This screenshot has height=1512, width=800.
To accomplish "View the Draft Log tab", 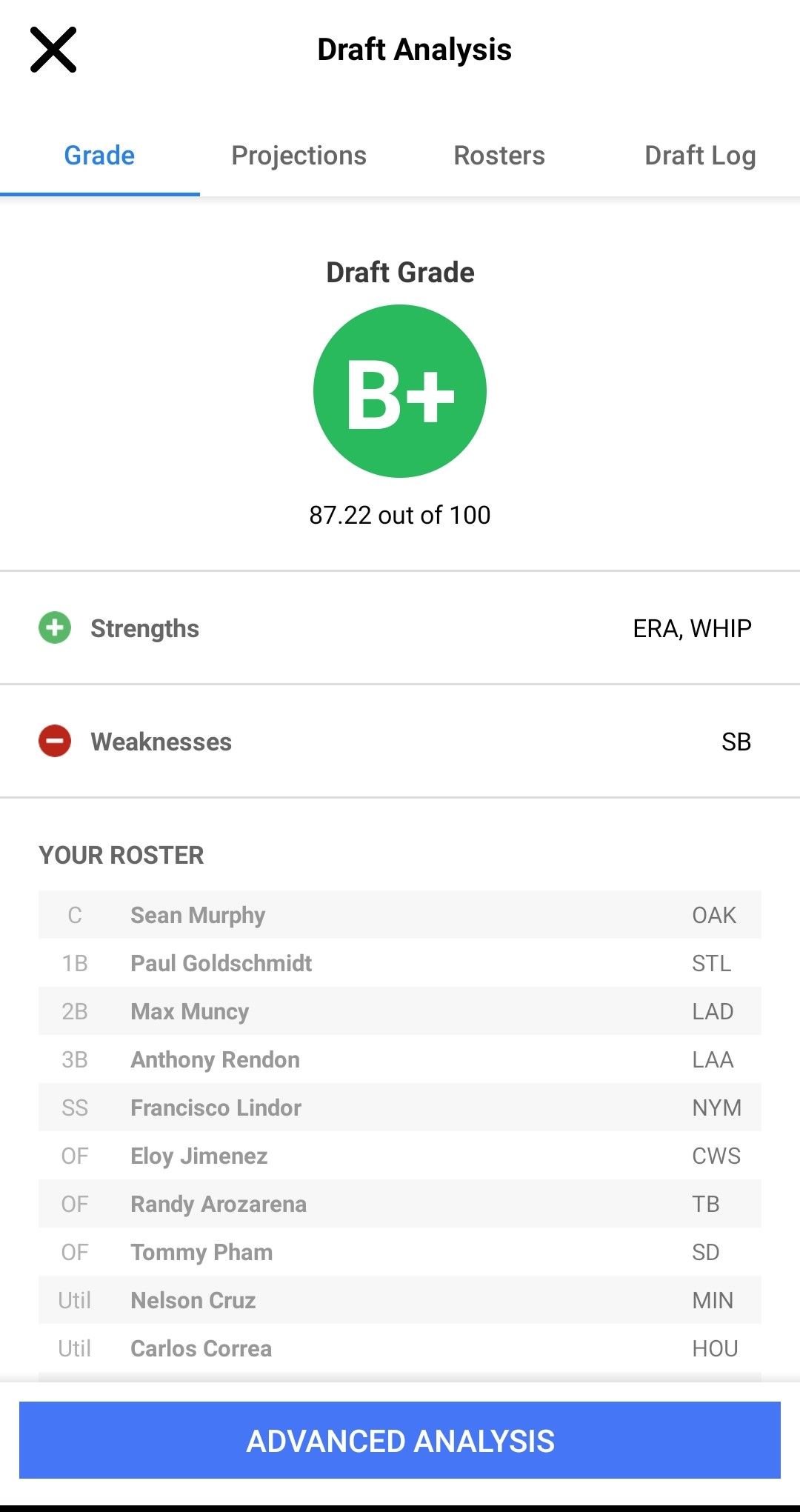I will [x=699, y=156].
